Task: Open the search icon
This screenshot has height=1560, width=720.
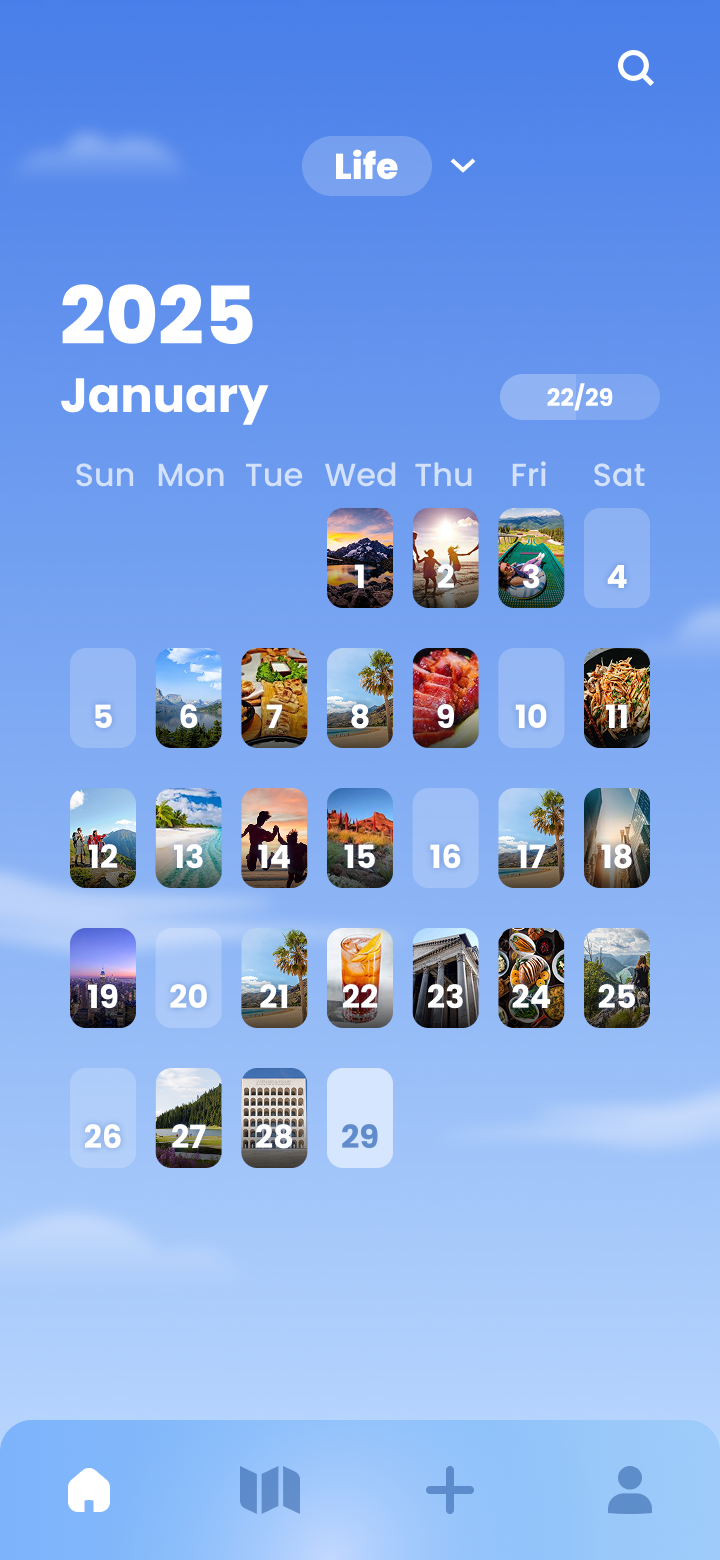Action: 636,68
